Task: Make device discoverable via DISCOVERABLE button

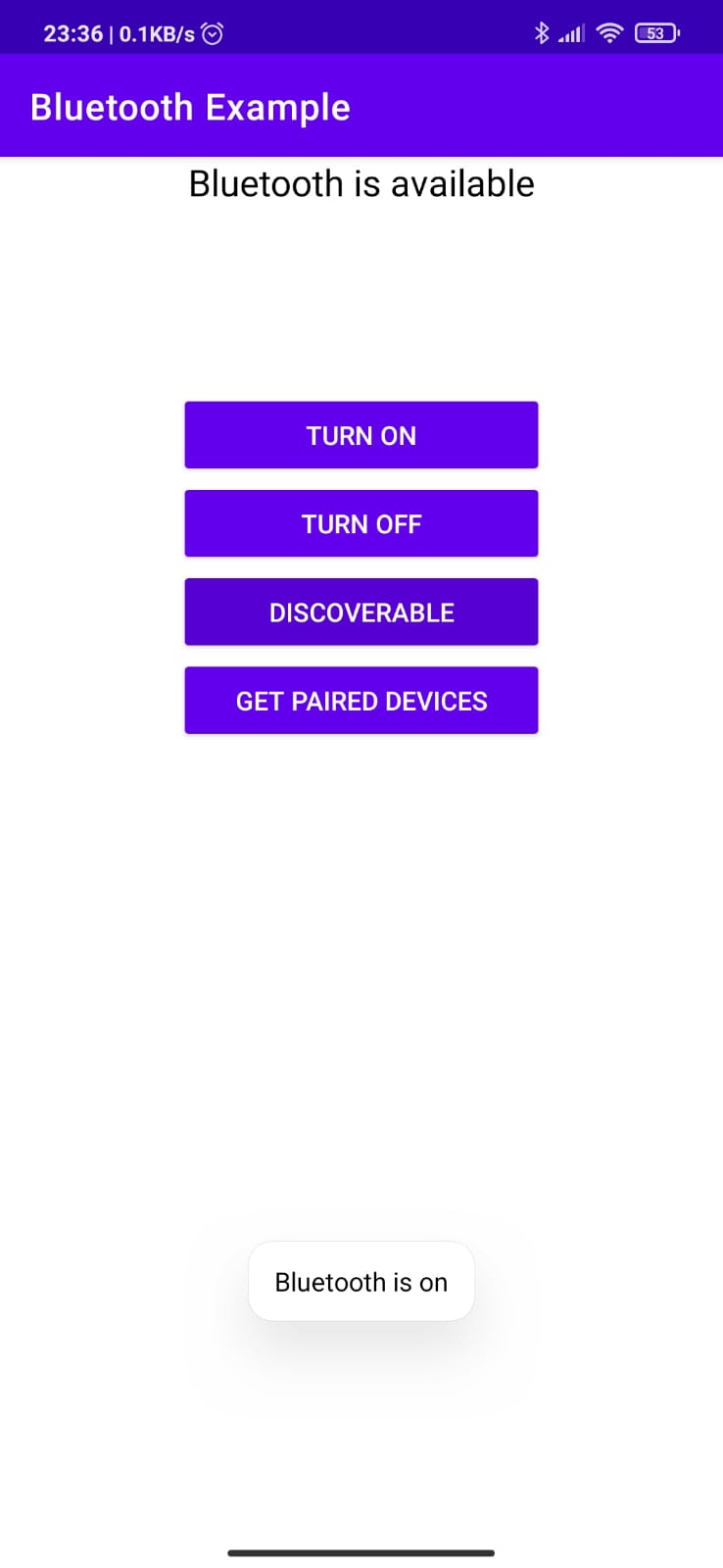Action: 361,612
